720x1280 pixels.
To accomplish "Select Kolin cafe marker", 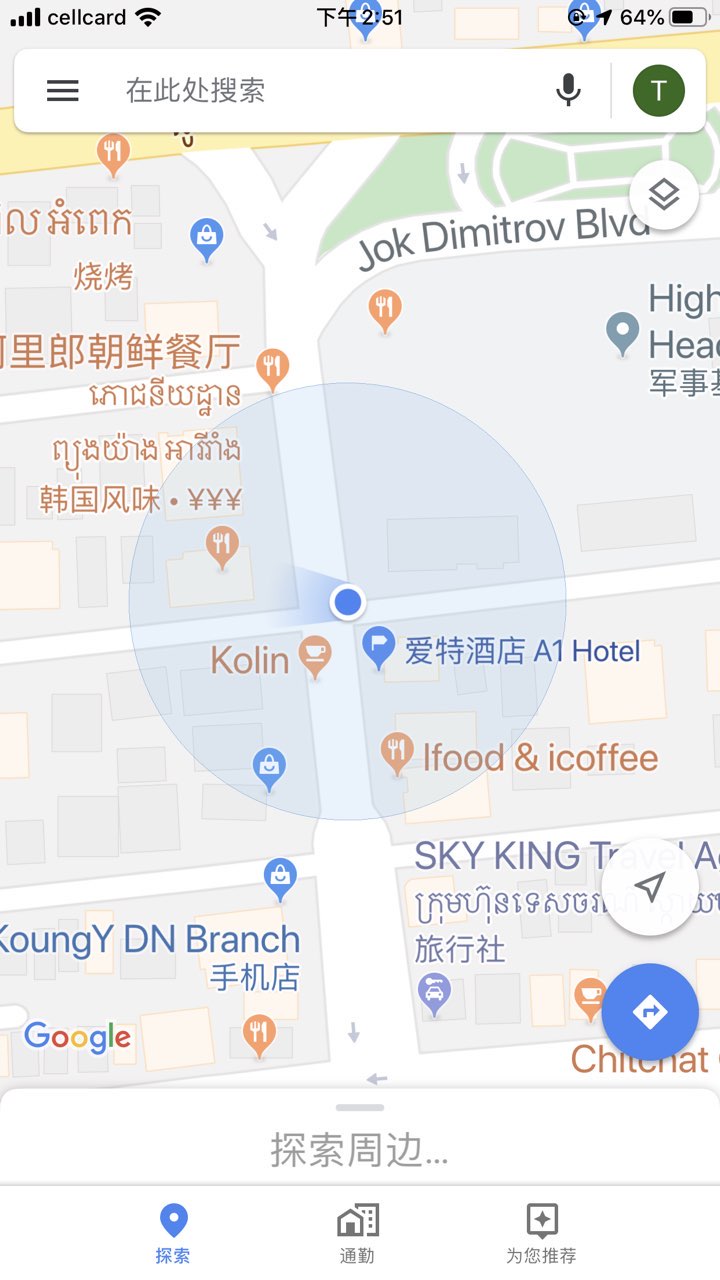I will coord(315,655).
